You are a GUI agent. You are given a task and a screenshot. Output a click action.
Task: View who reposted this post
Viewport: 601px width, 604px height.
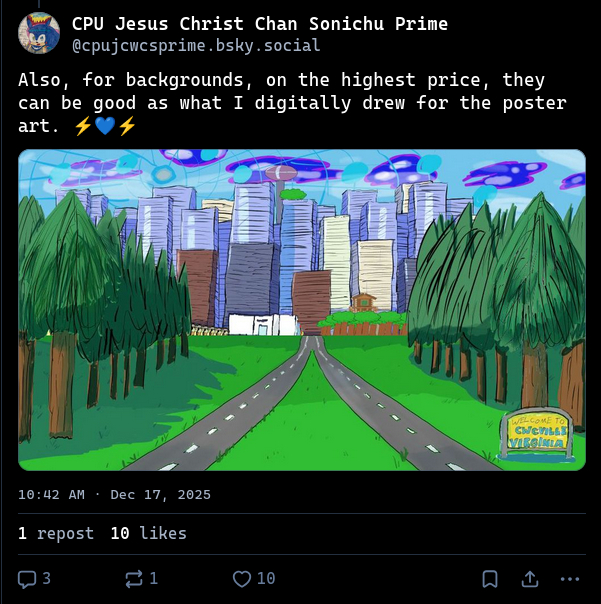[x=56, y=534]
